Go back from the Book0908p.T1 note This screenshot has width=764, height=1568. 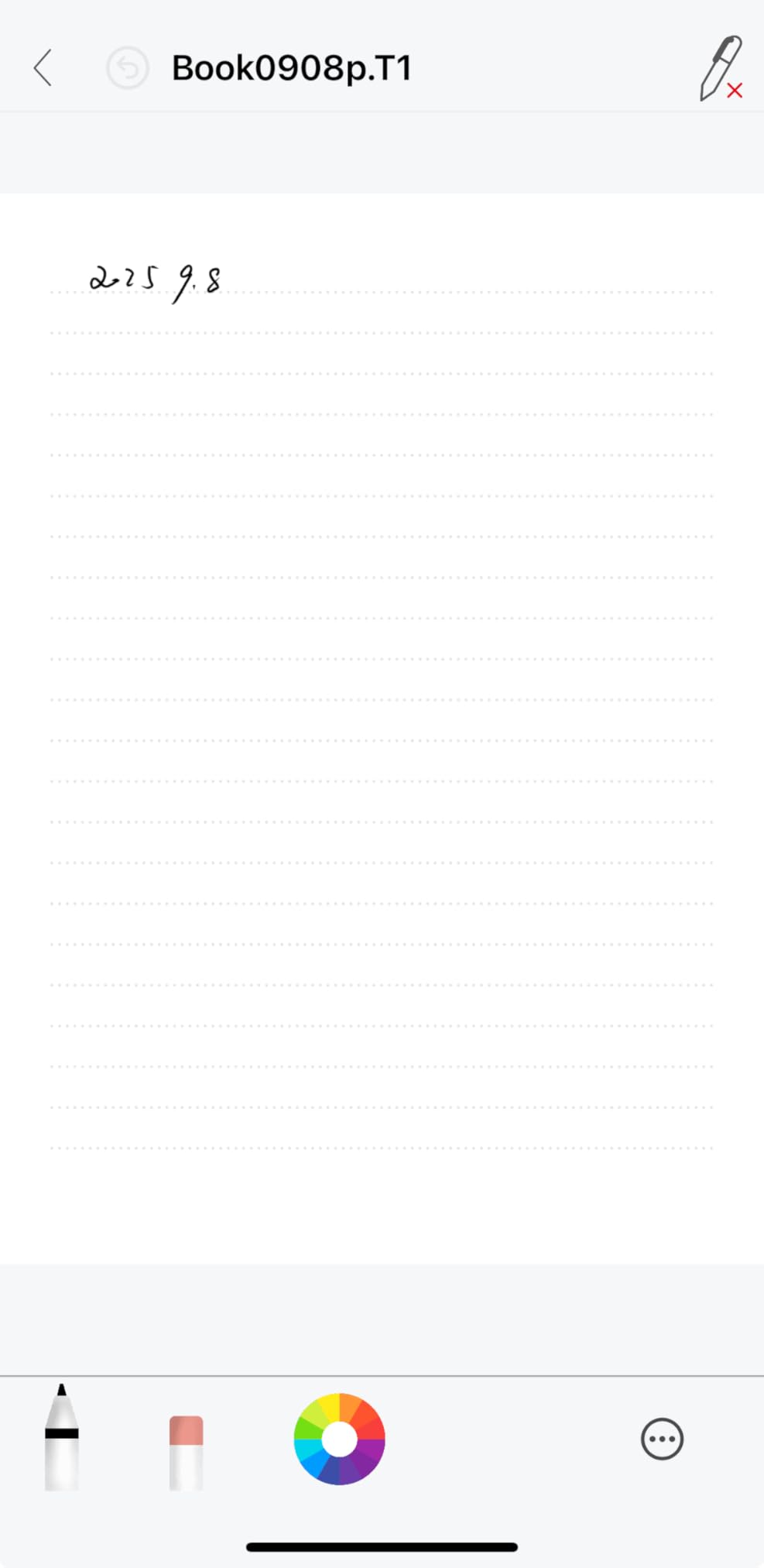click(43, 68)
